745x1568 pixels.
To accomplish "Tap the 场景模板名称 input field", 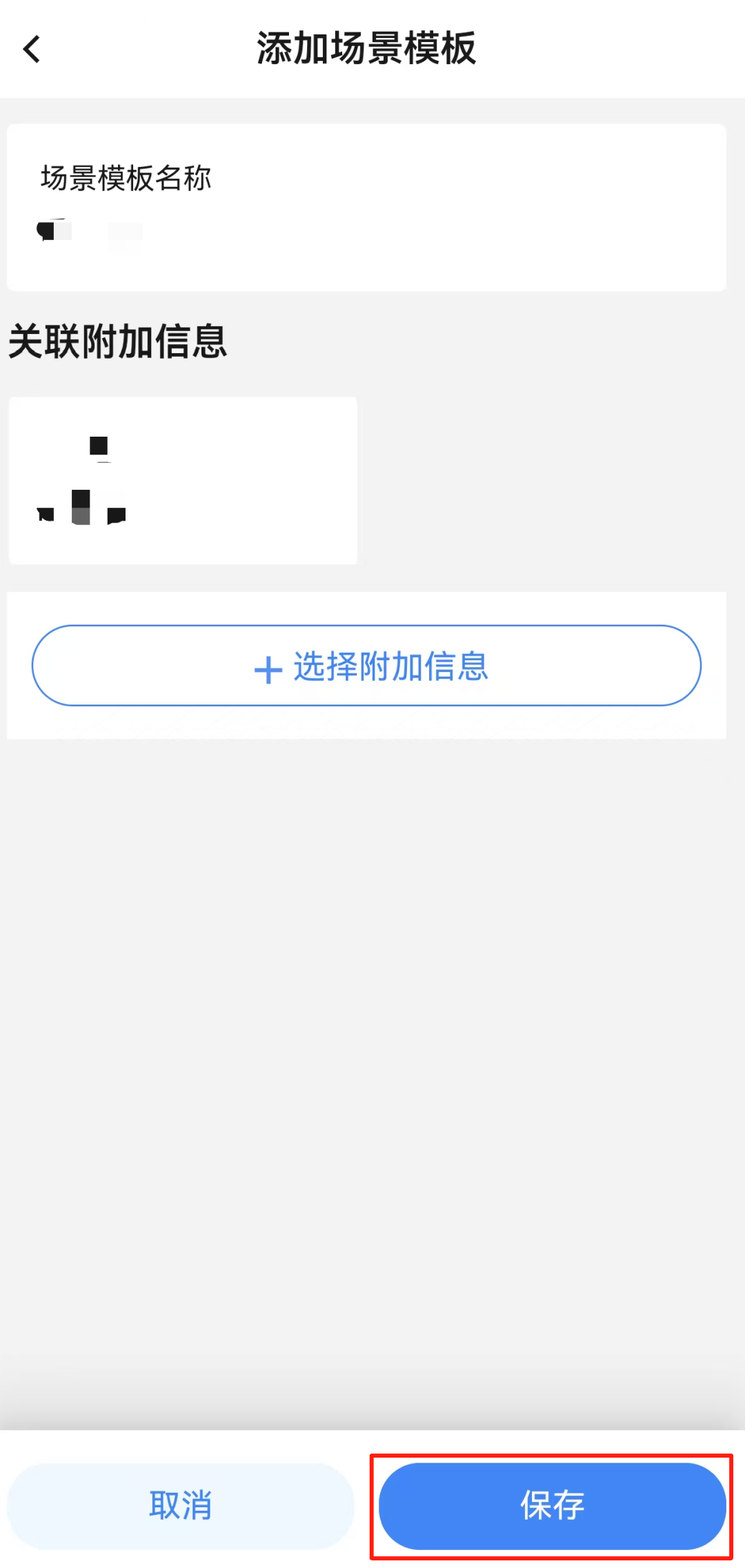I will pyautogui.click(x=366, y=232).
